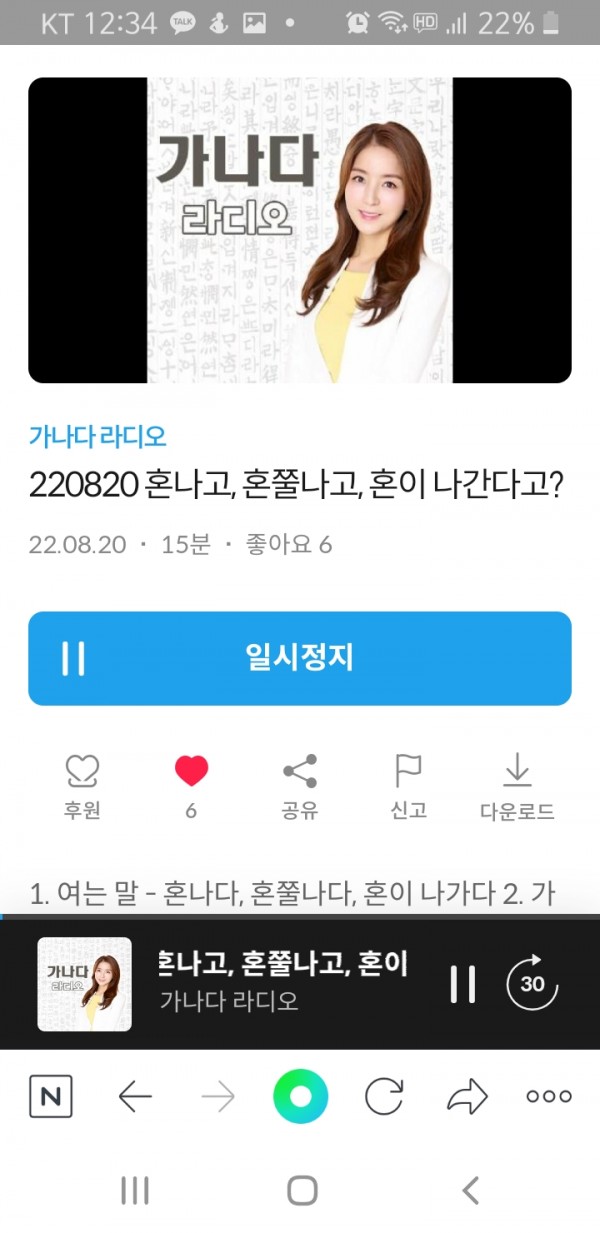This screenshot has width=600, height=1233.
Task: Open the mini player album thumbnail
Action: (x=85, y=984)
